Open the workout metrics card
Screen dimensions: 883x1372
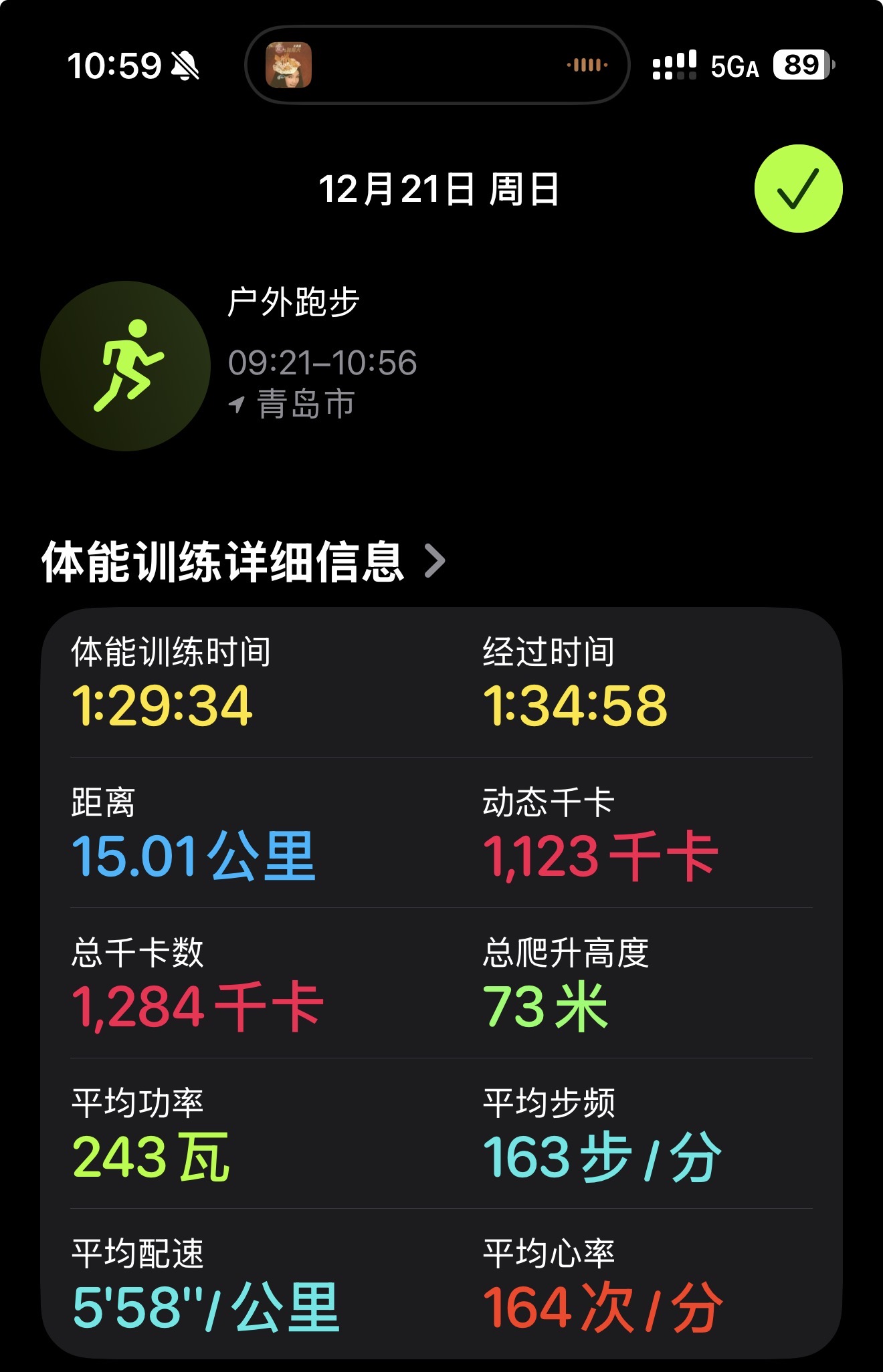coord(441,983)
